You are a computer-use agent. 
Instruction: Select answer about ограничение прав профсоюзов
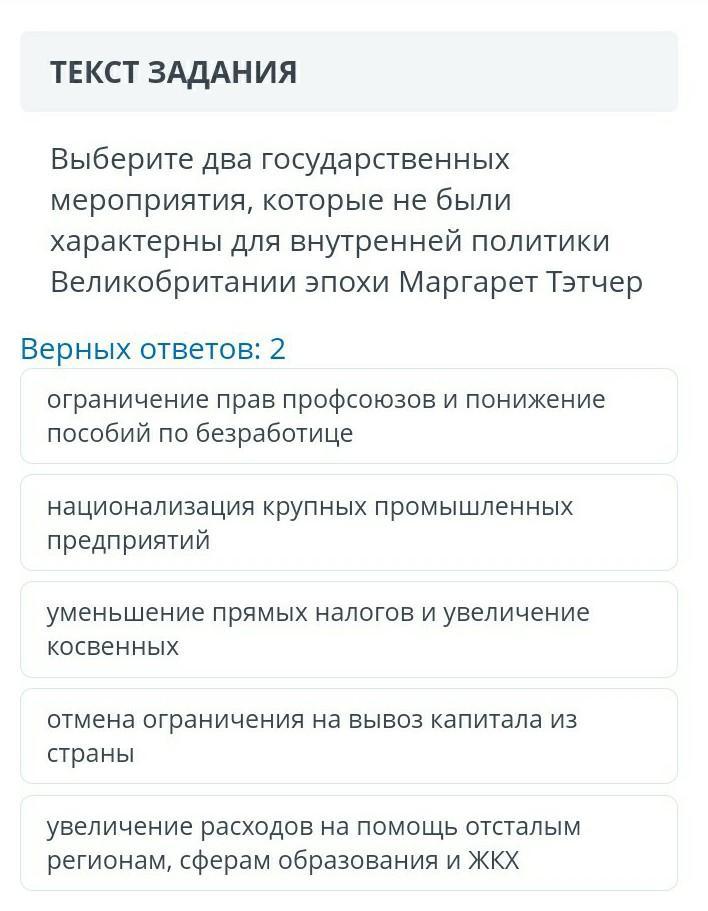click(348, 416)
